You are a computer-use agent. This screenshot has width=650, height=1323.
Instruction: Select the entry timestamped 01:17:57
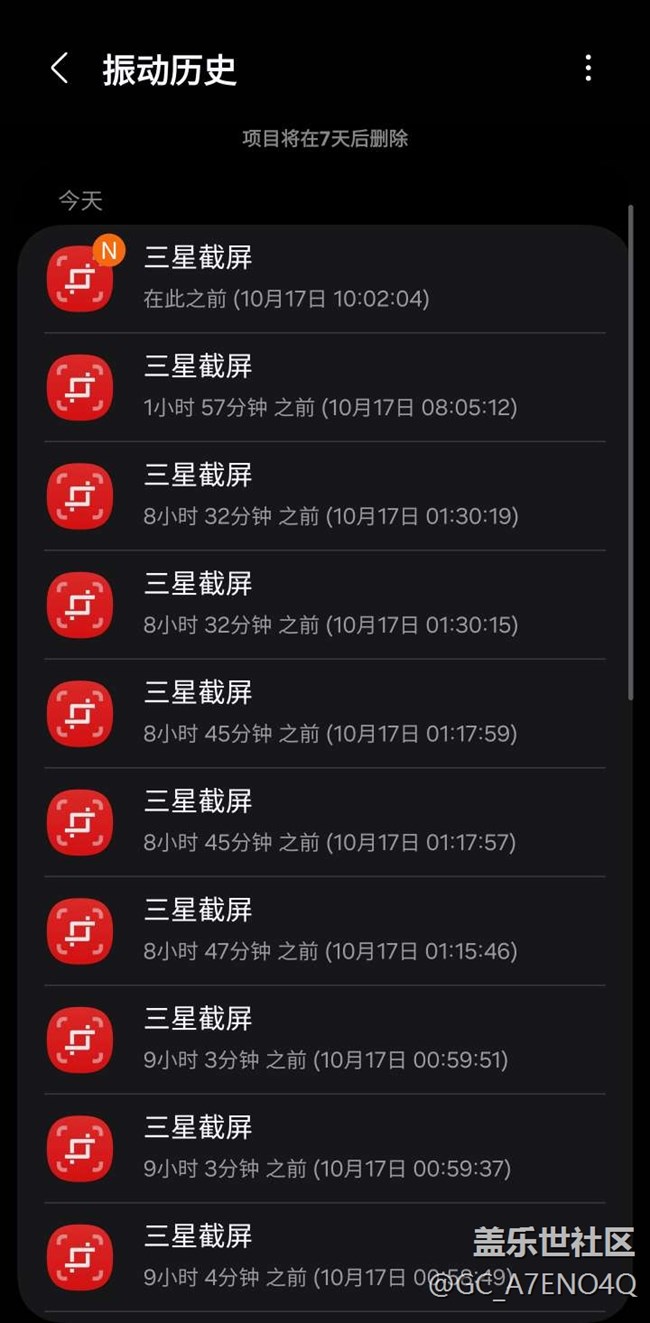(325, 823)
